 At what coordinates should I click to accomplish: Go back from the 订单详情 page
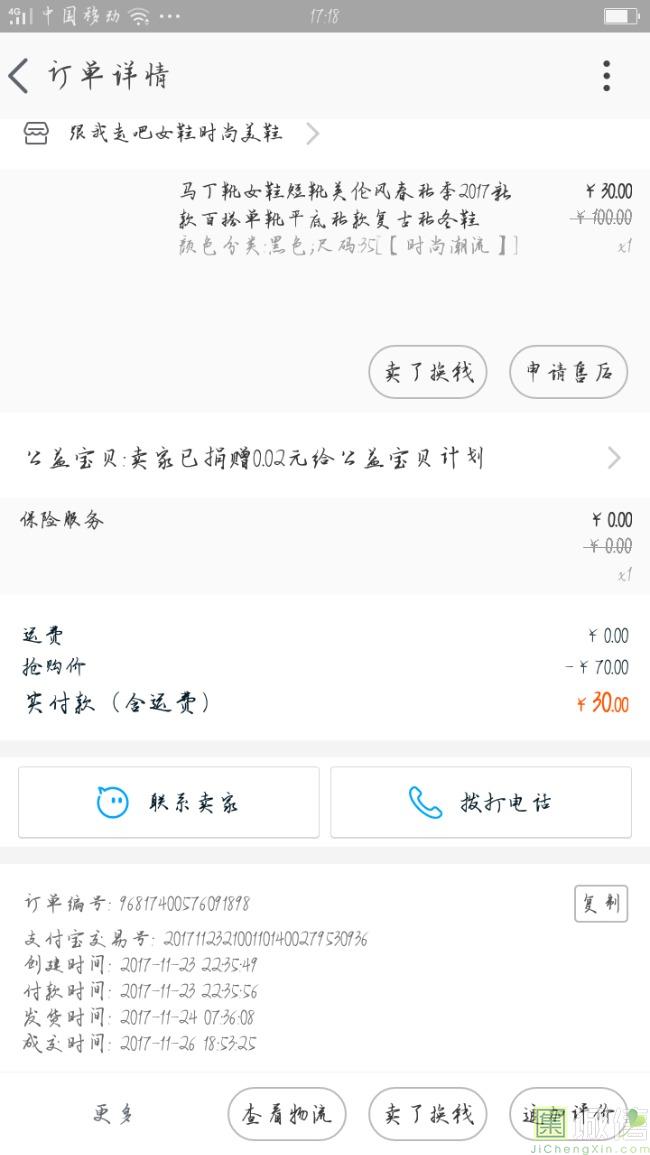pyautogui.click(x=18, y=76)
